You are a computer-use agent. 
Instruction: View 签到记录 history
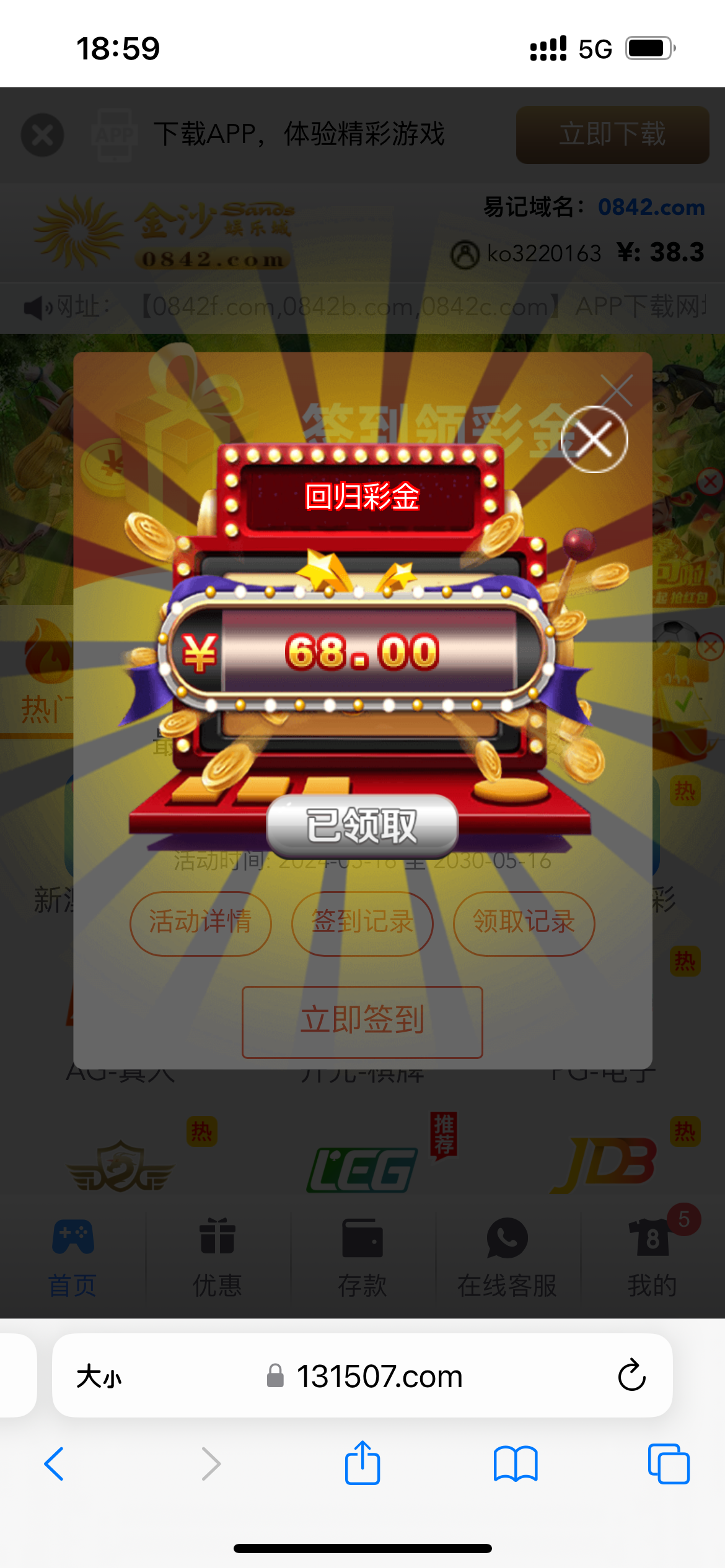(362, 923)
